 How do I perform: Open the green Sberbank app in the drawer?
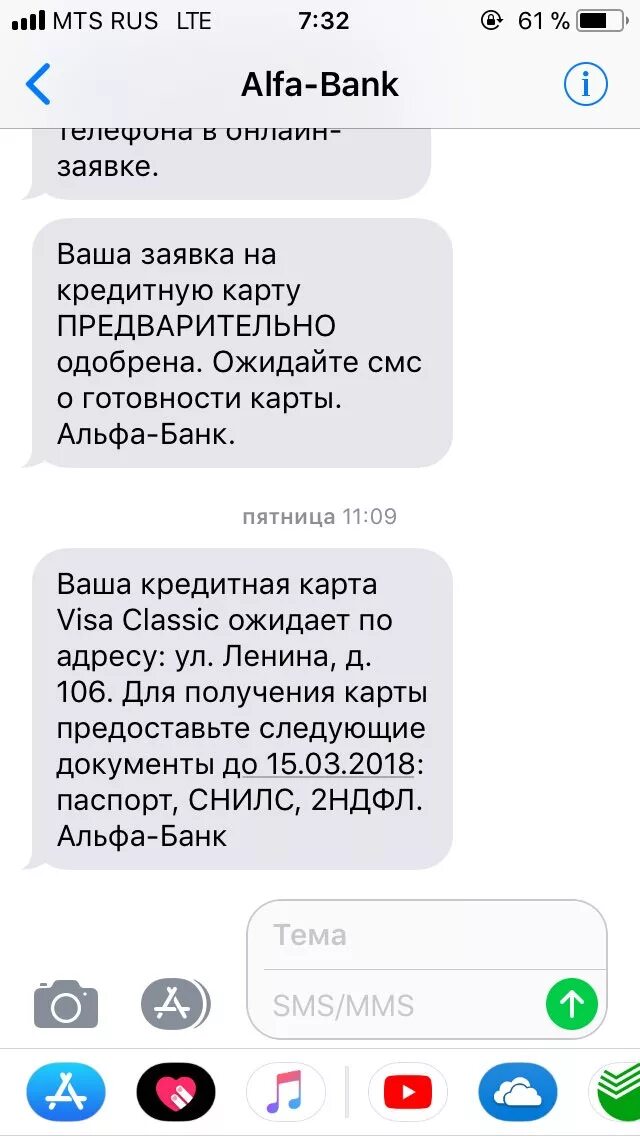pyautogui.click(x=615, y=1091)
